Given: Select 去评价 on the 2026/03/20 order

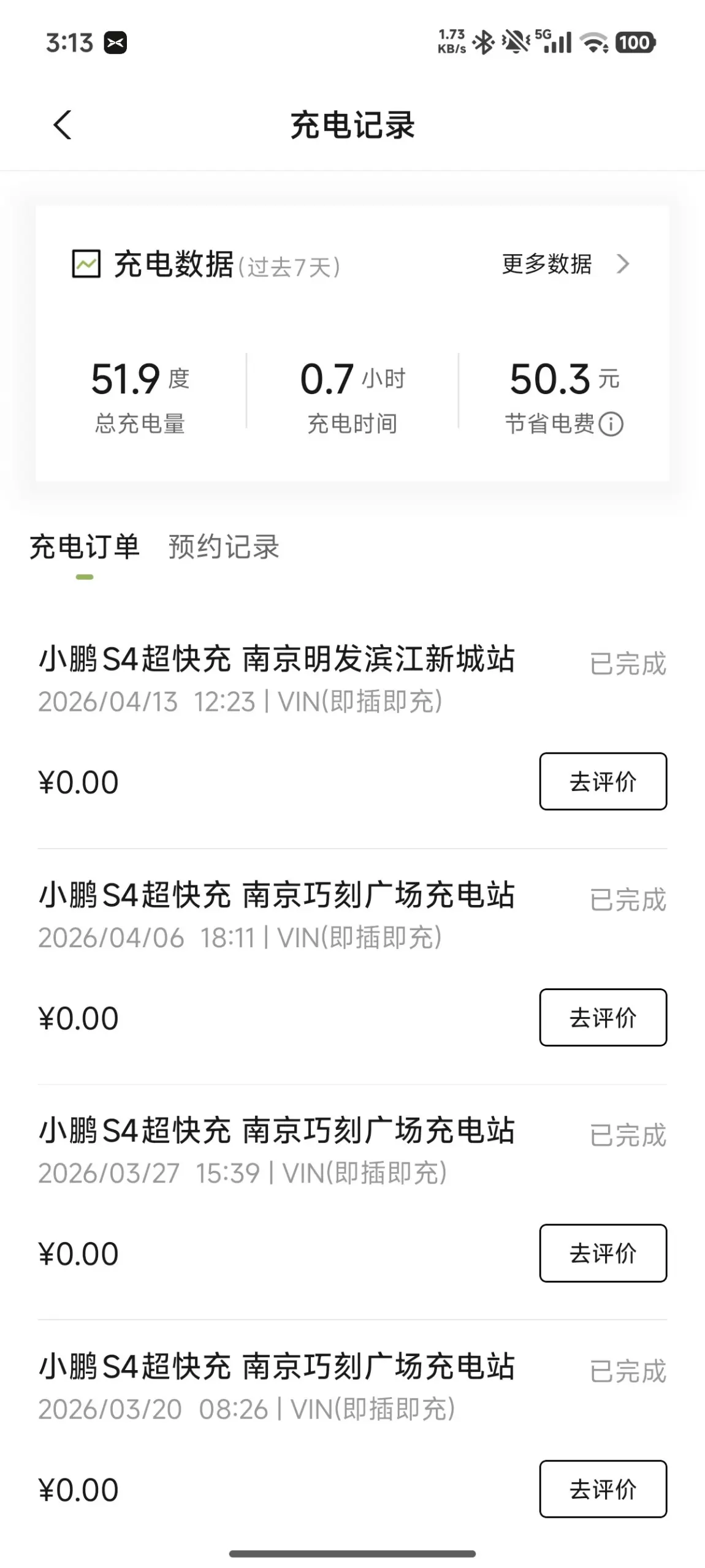Looking at the screenshot, I should tap(603, 1489).
